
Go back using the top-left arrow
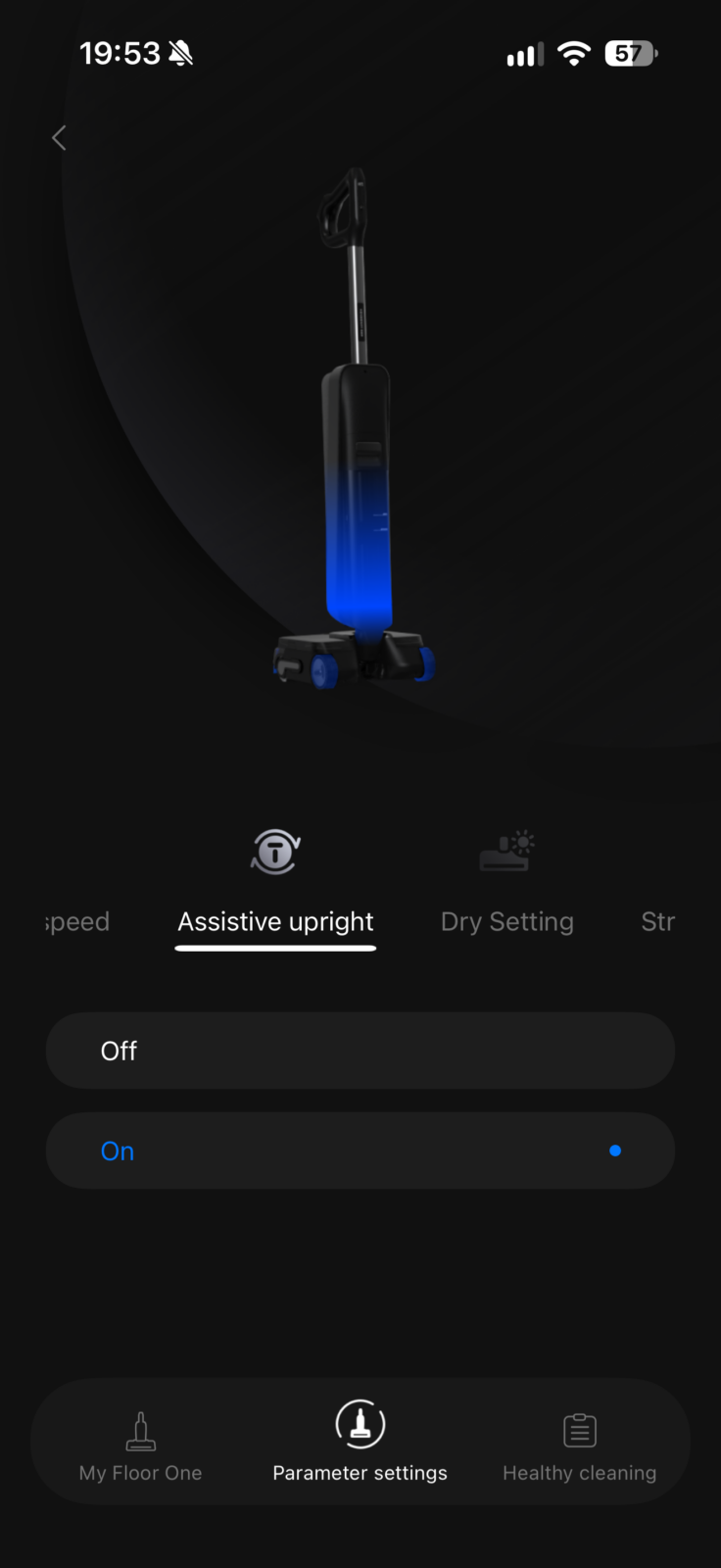[59, 138]
